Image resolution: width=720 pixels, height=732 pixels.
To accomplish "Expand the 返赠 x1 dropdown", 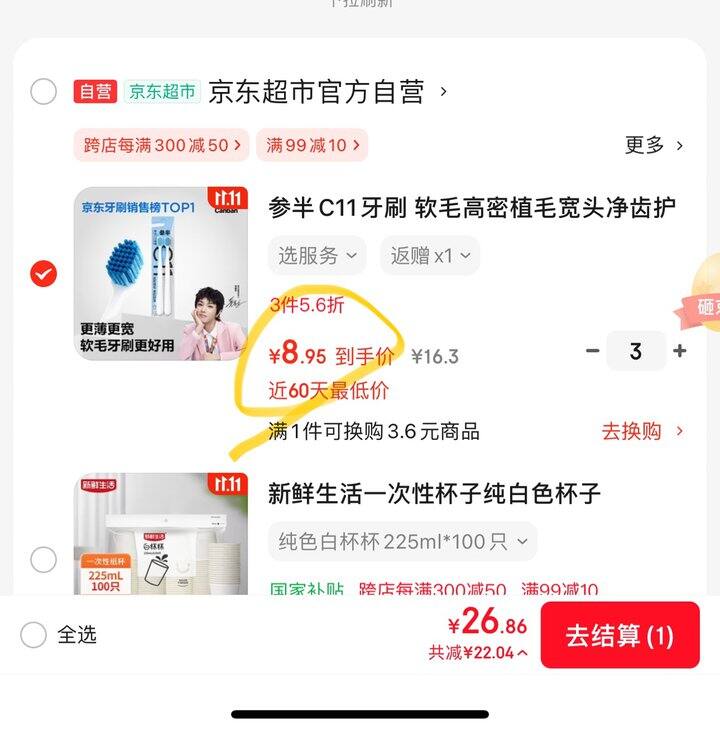I will [x=429, y=255].
